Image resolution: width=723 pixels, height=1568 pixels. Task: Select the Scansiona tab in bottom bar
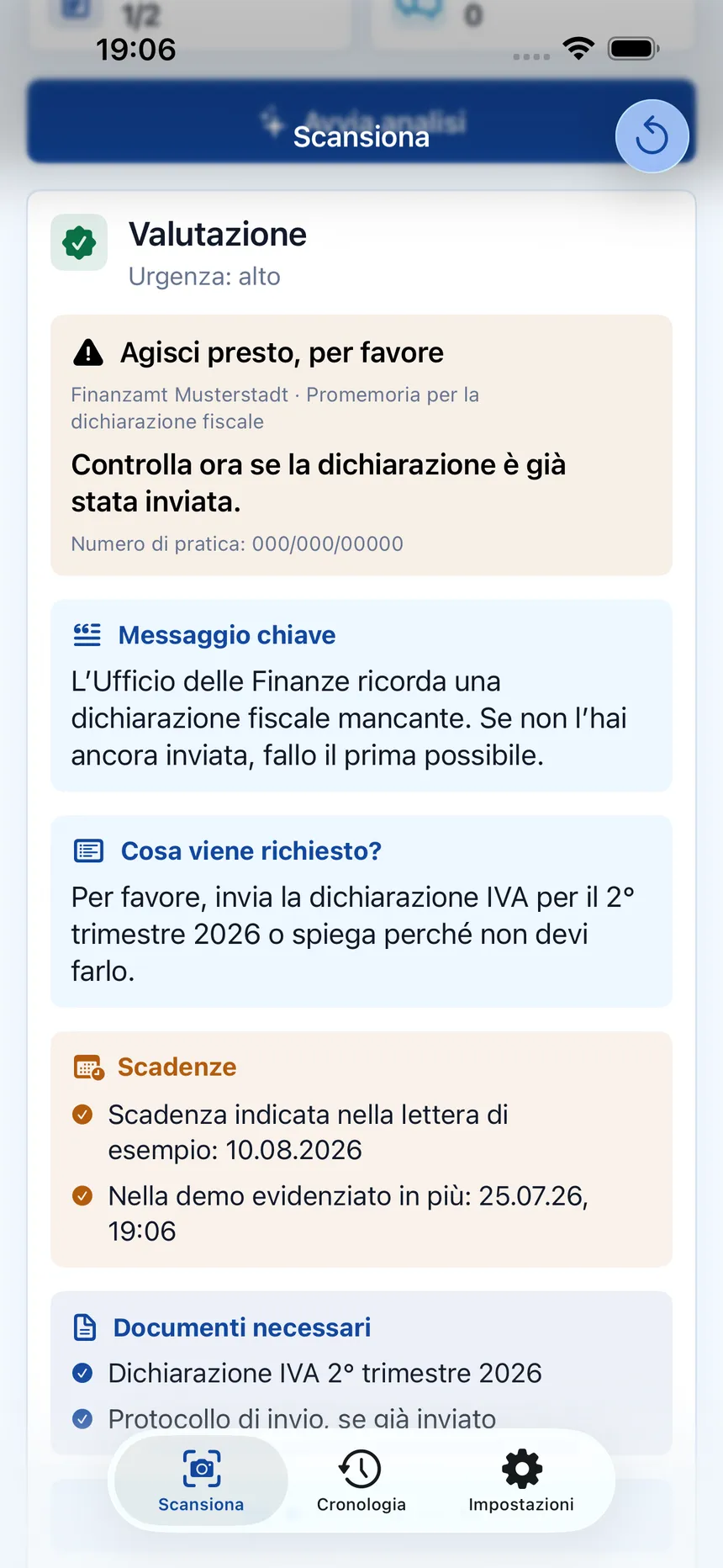(x=202, y=1482)
